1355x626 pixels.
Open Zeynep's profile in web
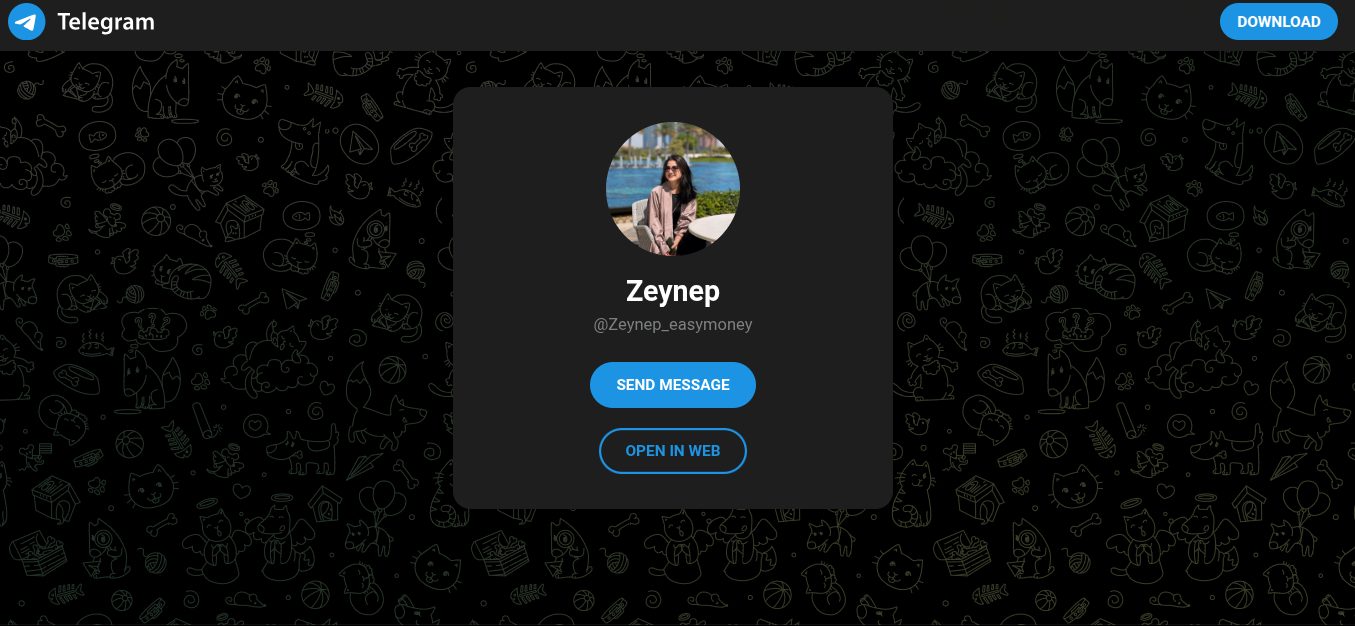(672, 451)
